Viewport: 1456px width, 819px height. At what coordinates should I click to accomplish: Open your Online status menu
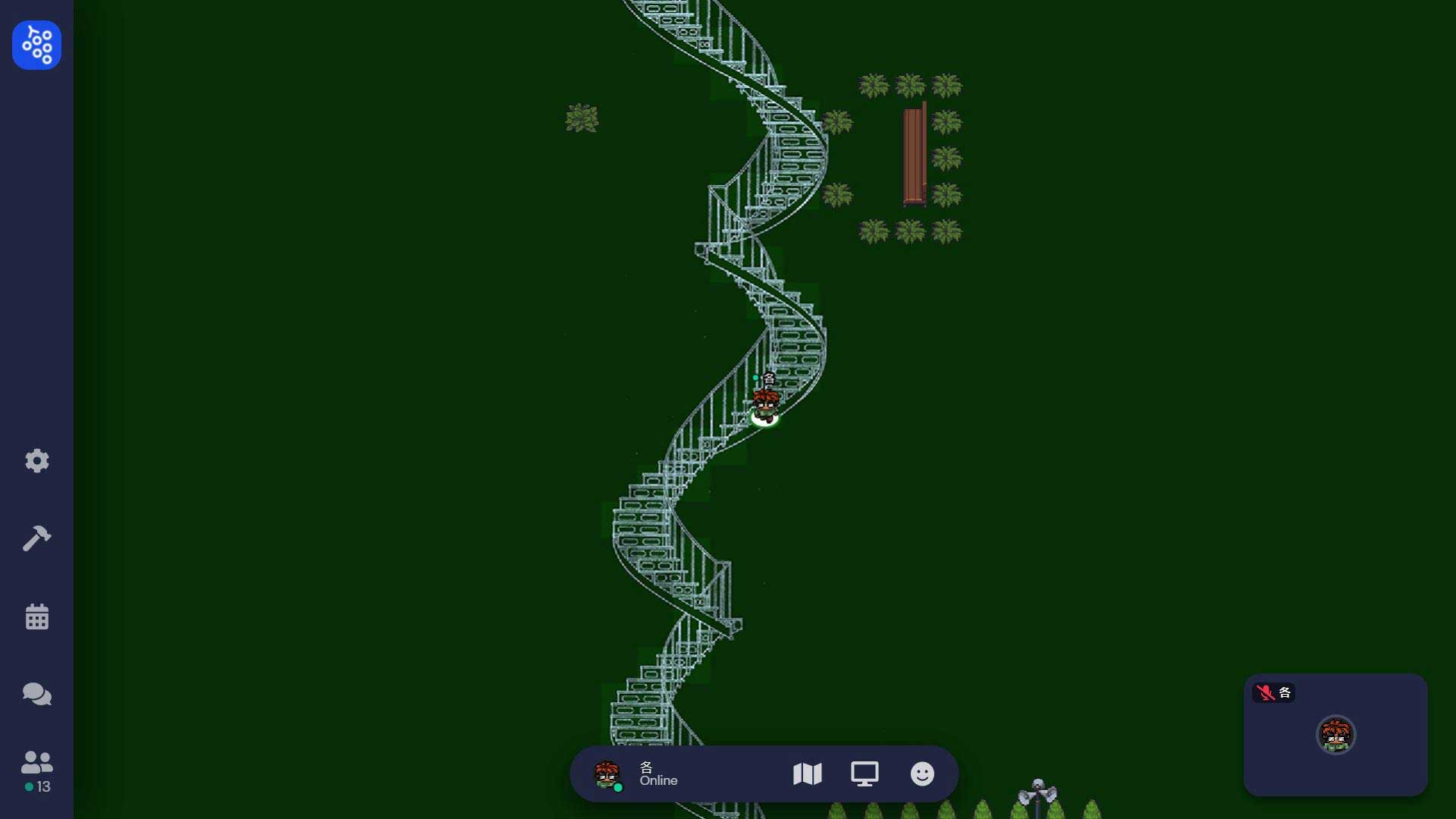657,773
